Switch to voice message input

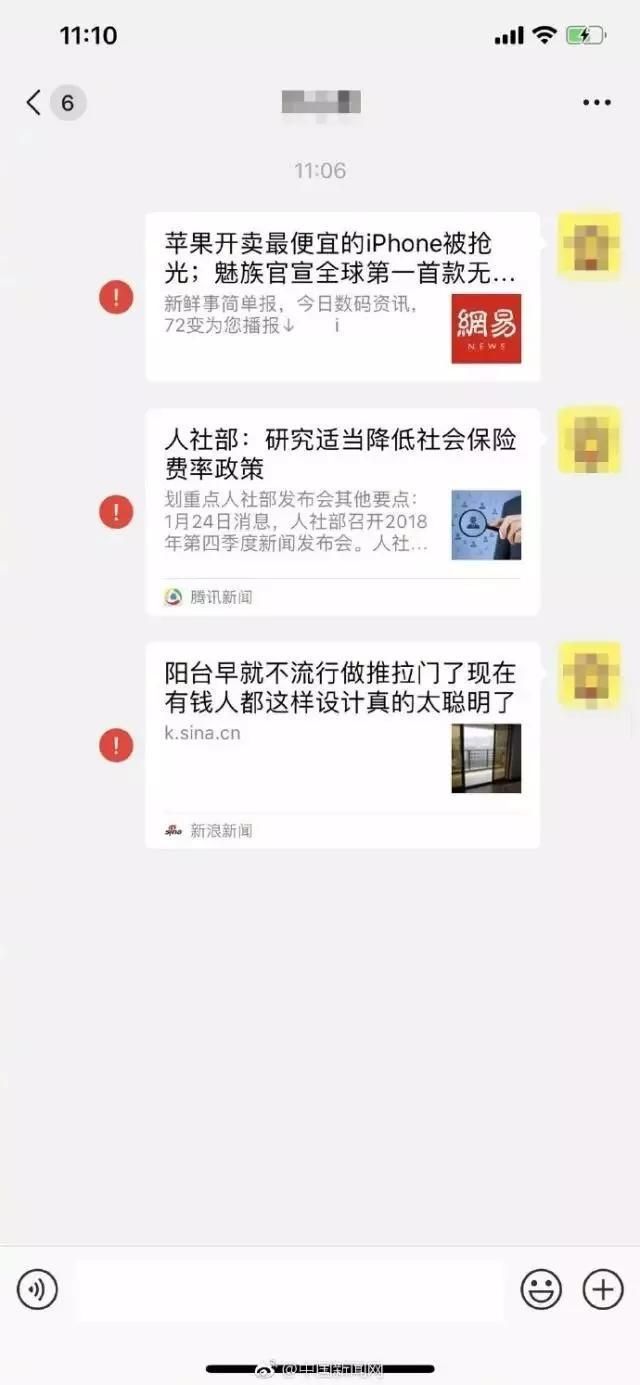[x=38, y=1290]
